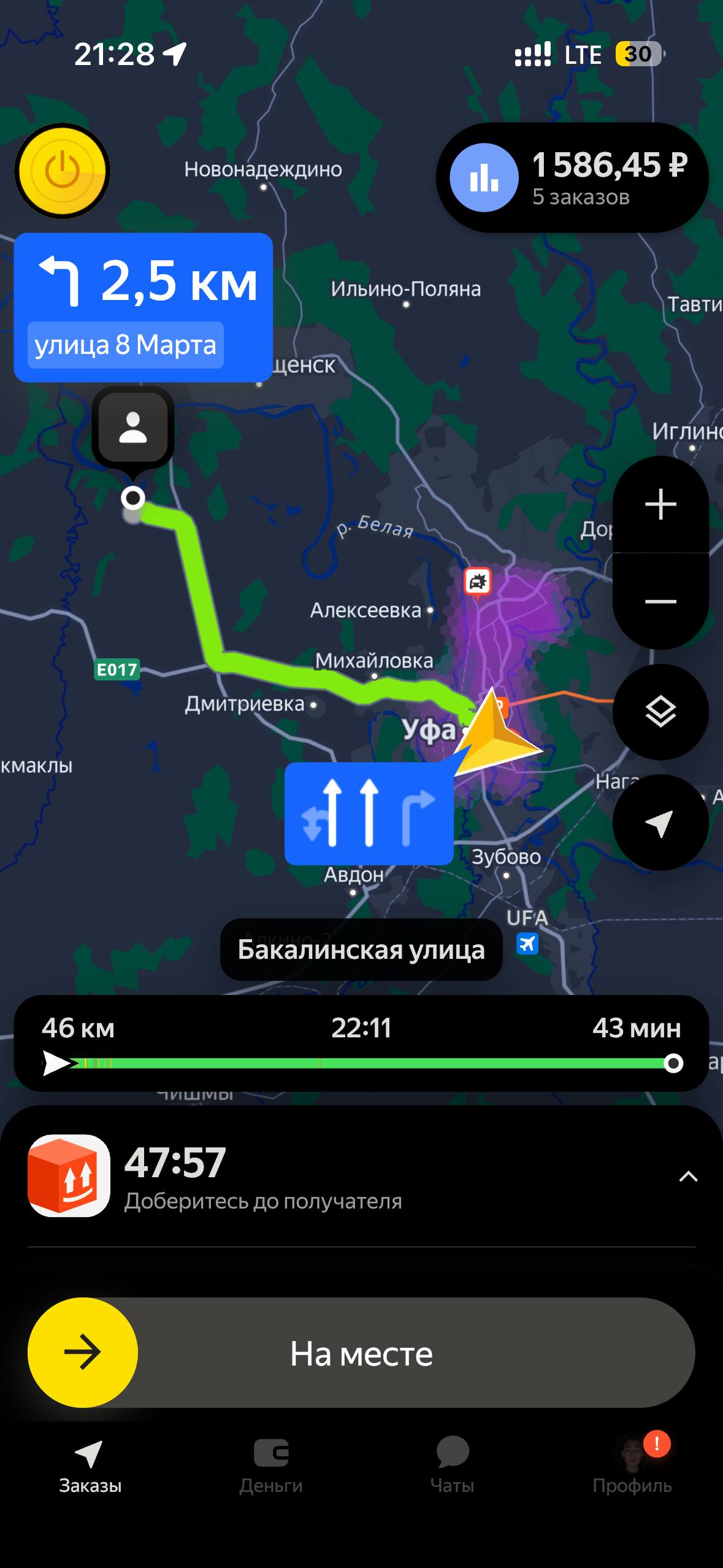Select the Заказы tab

(x=90, y=1466)
